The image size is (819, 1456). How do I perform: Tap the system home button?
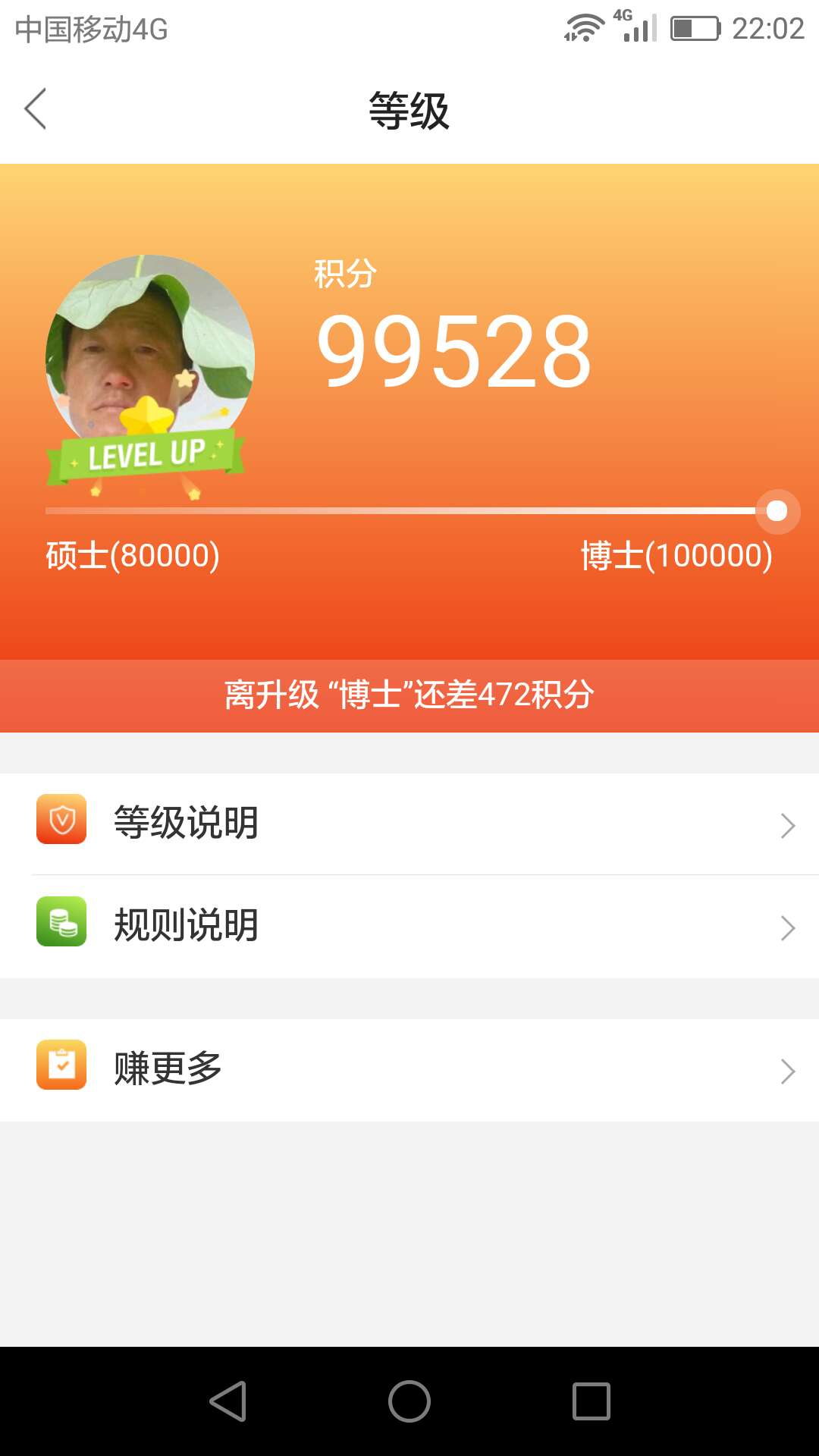point(409,1401)
